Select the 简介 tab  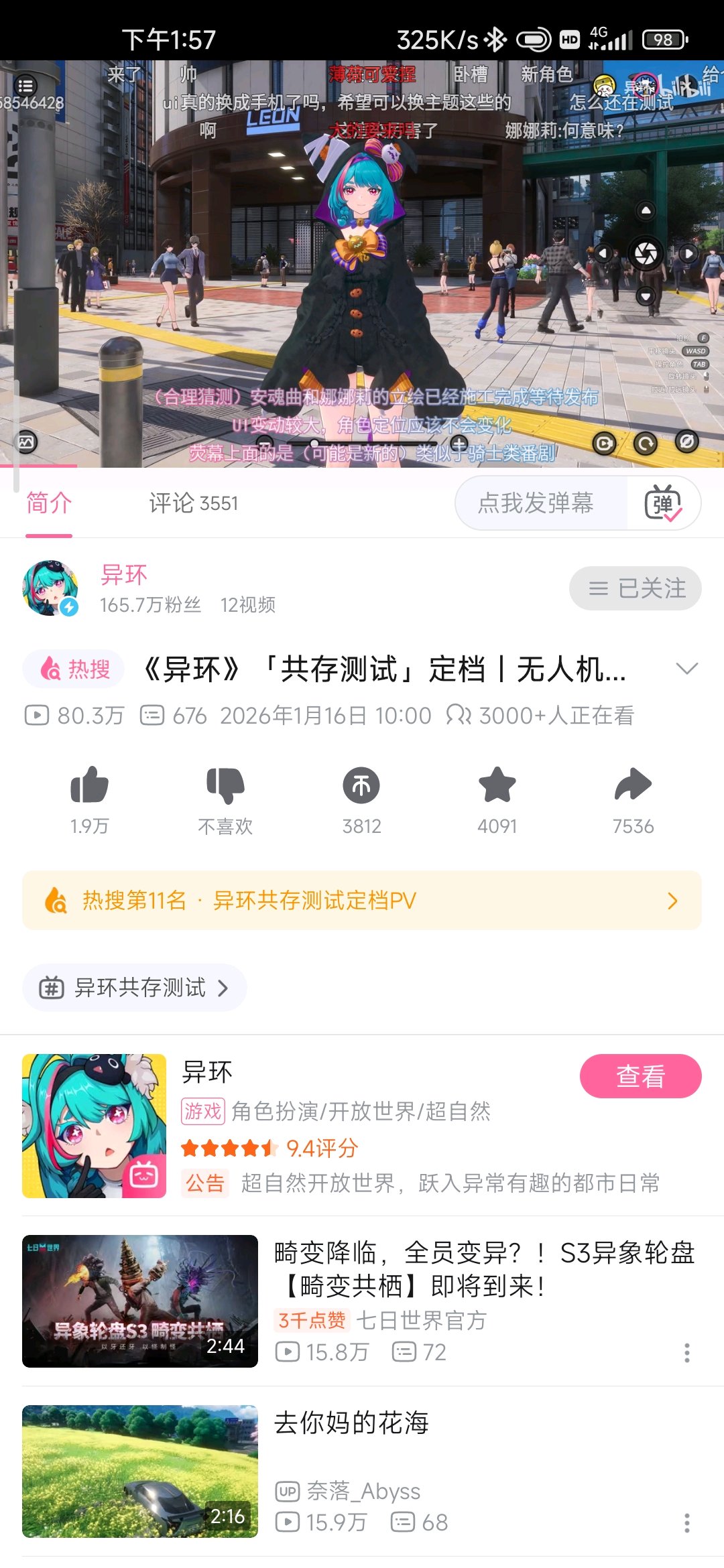click(49, 503)
